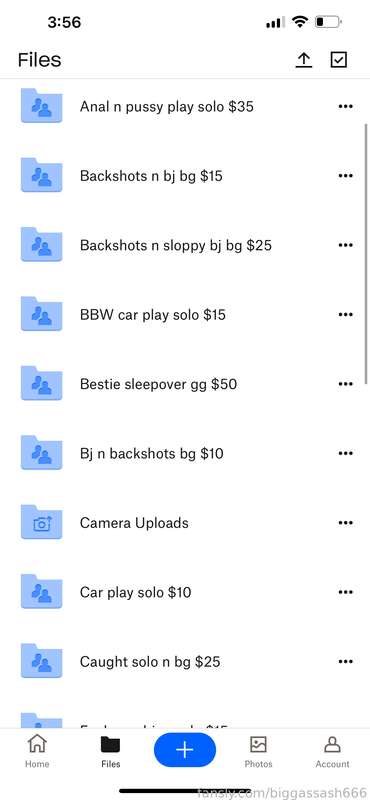Enable multi-select with the checkbox icon

point(338,60)
